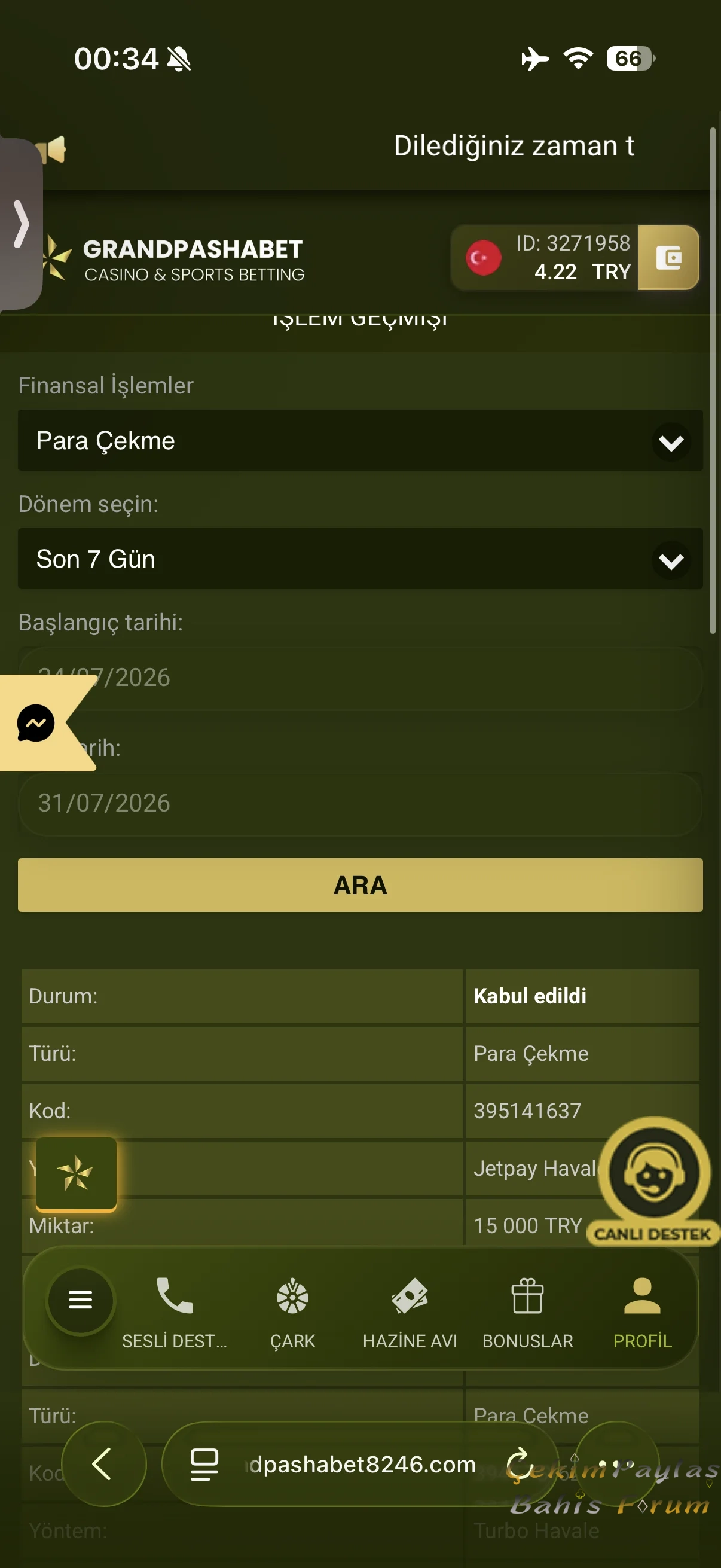Open the Messenger chat side tab
Image resolution: width=721 pixels, height=1568 pixels.
[36, 723]
